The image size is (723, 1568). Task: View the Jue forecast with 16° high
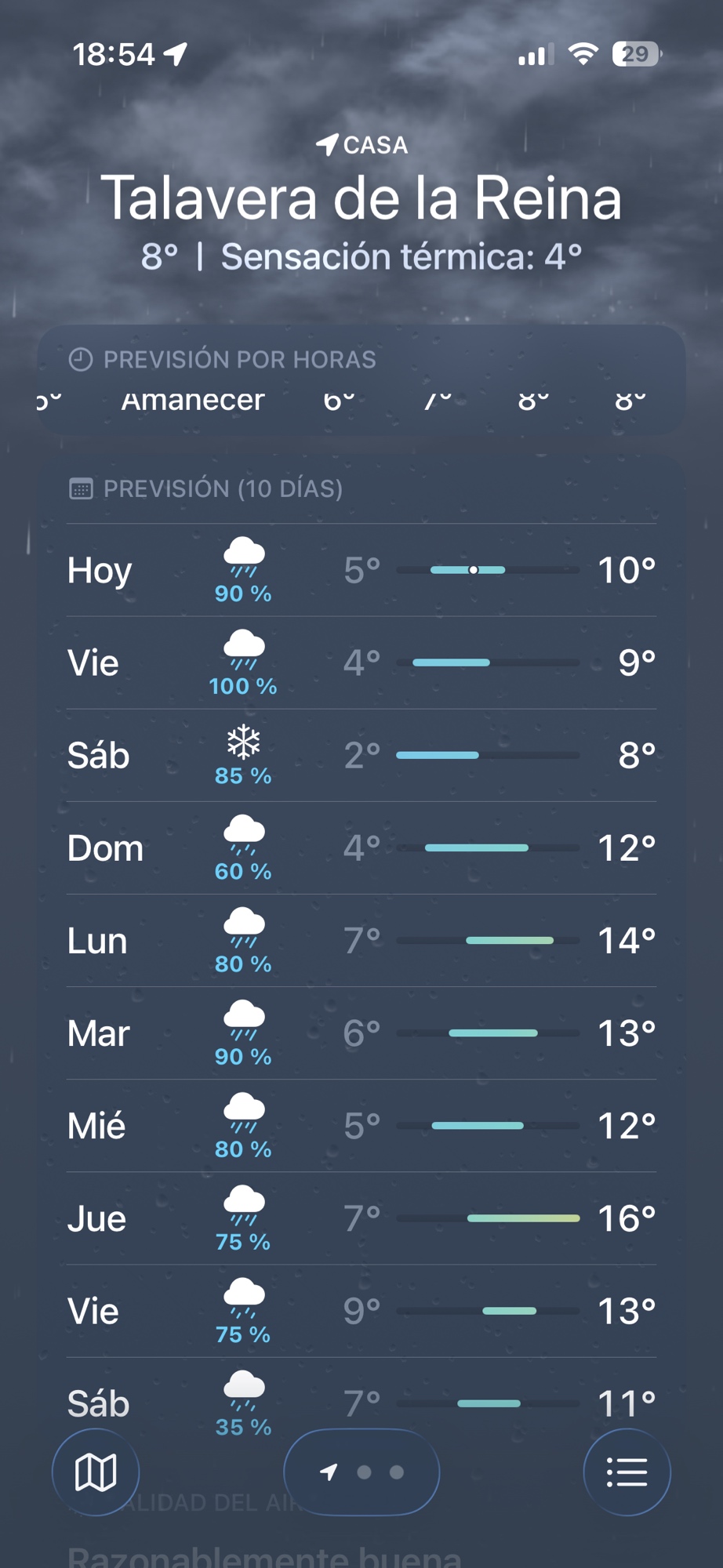tap(361, 1218)
